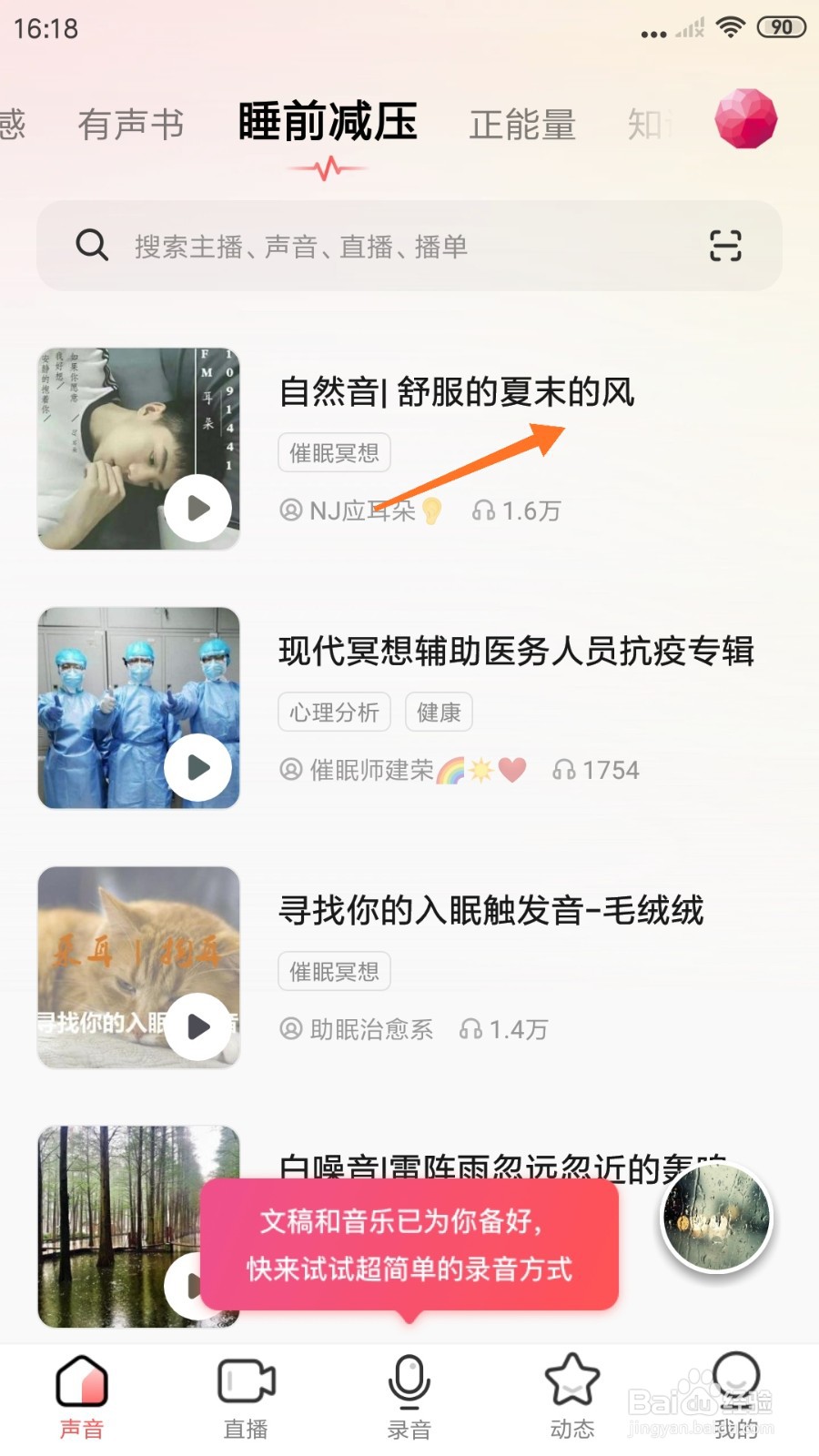Open the search magnifier icon
Screen dimensions: 819x1456
91,246
